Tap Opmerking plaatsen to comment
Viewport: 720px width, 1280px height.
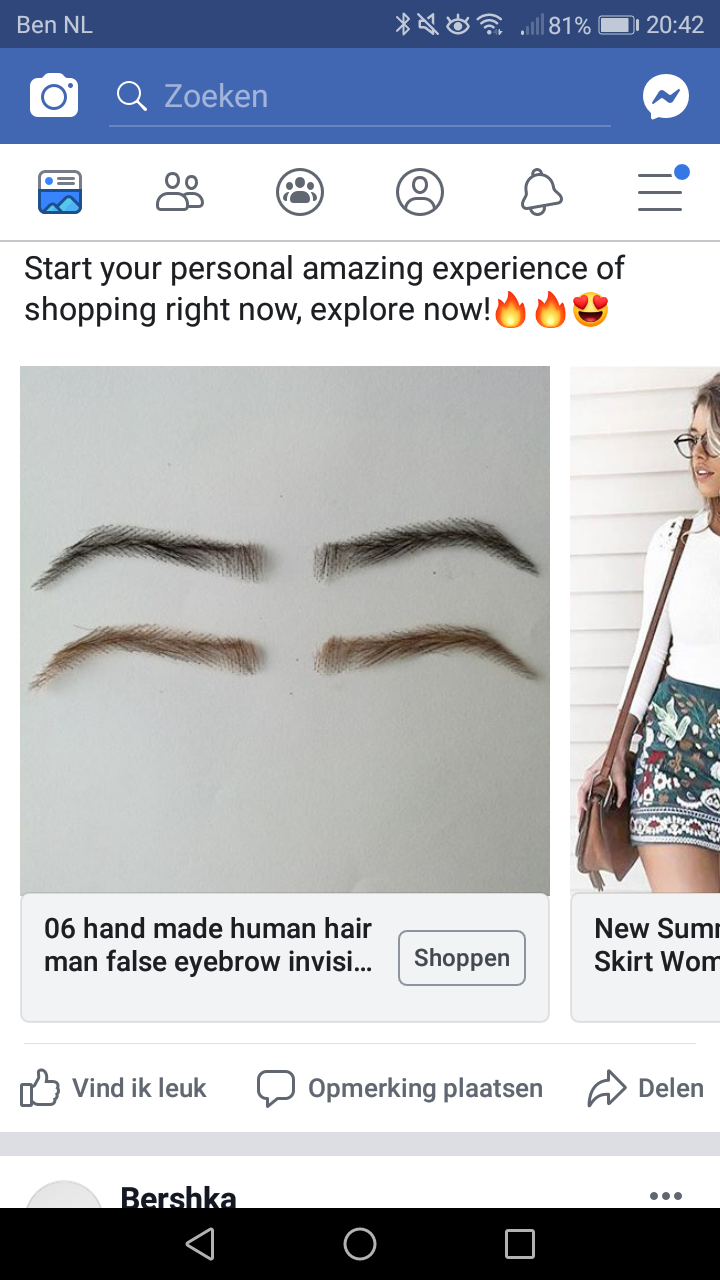pos(400,1088)
